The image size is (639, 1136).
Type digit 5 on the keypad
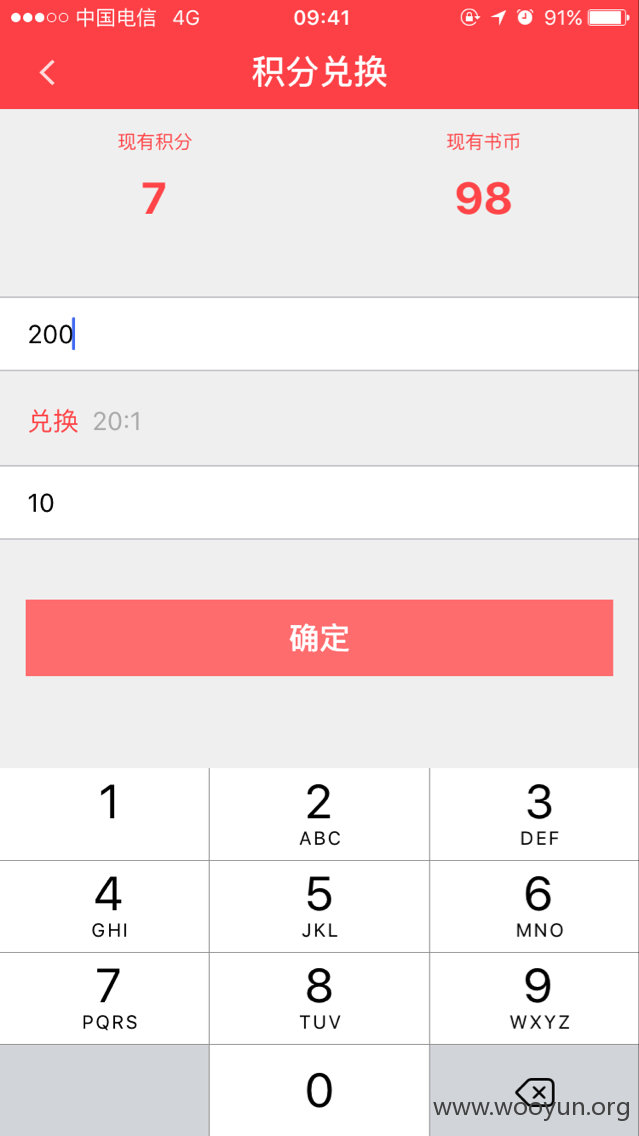320,906
